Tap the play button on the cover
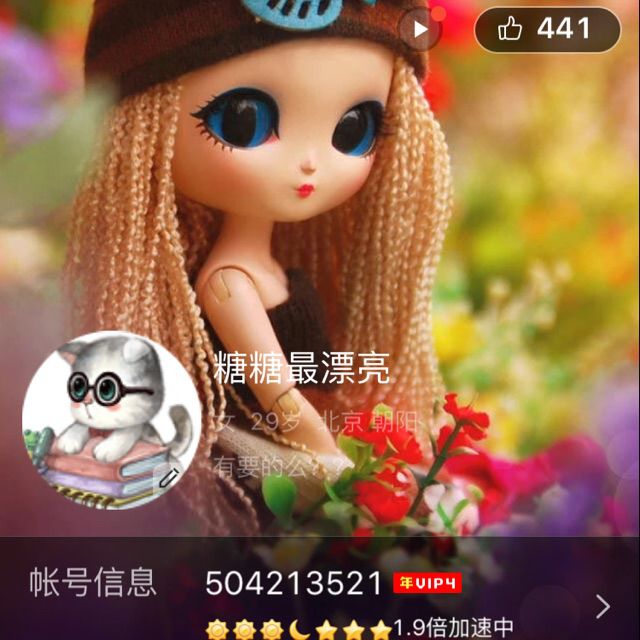 (x=420, y=29)
